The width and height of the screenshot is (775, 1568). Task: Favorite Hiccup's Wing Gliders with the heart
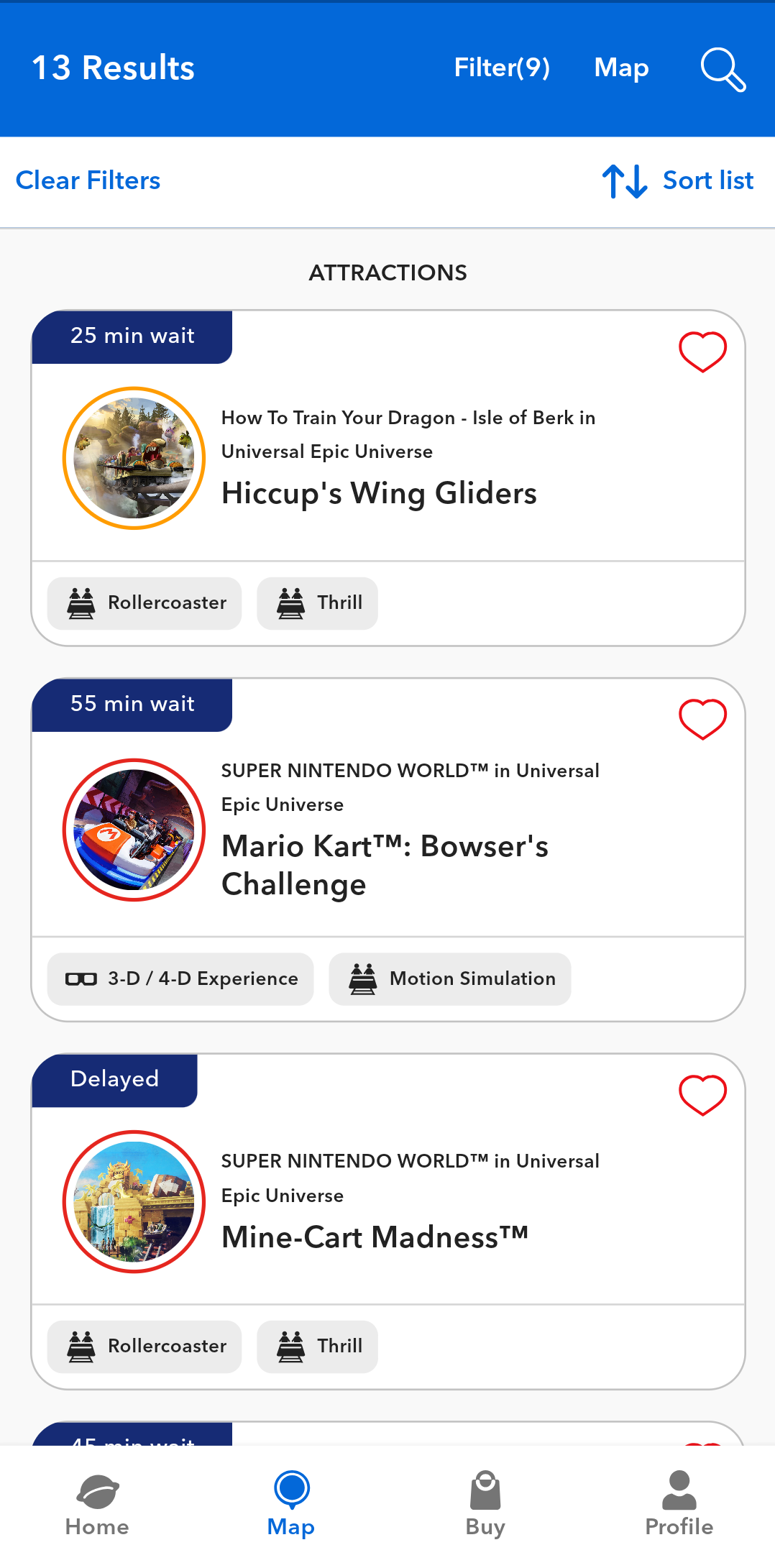pos(702,352)
